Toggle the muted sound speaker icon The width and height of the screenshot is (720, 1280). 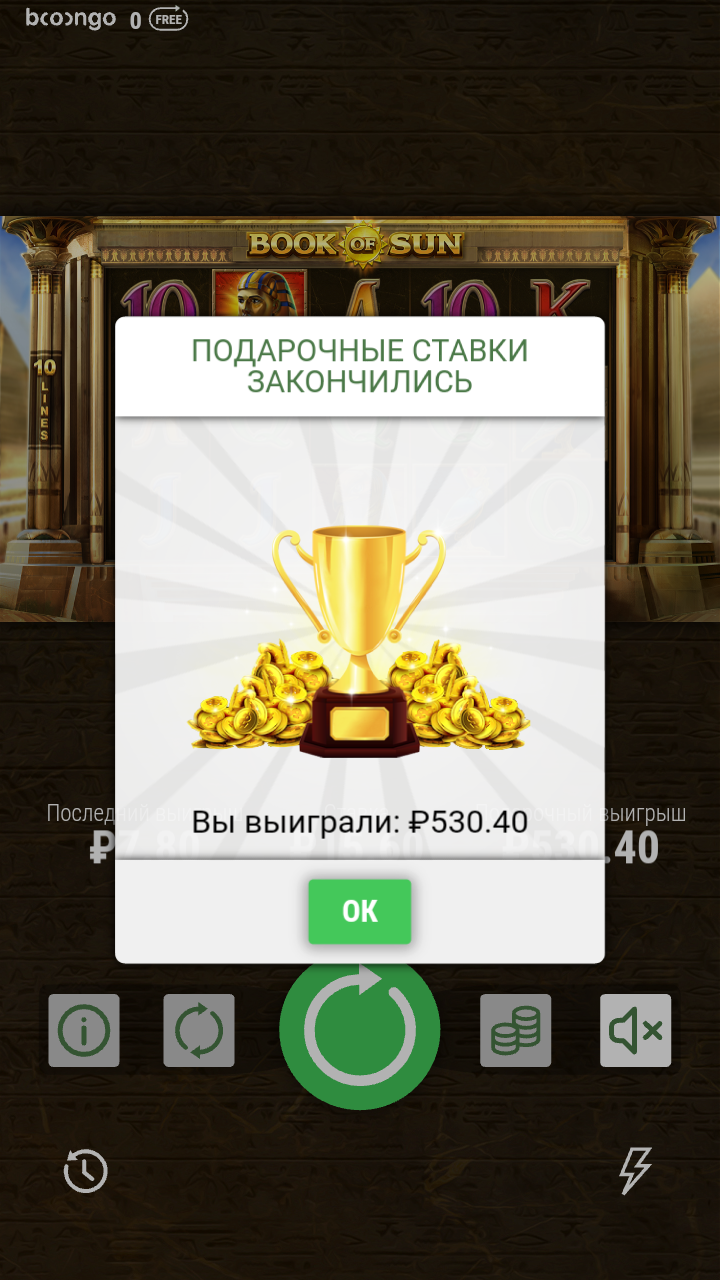[x=636, y=1030]
